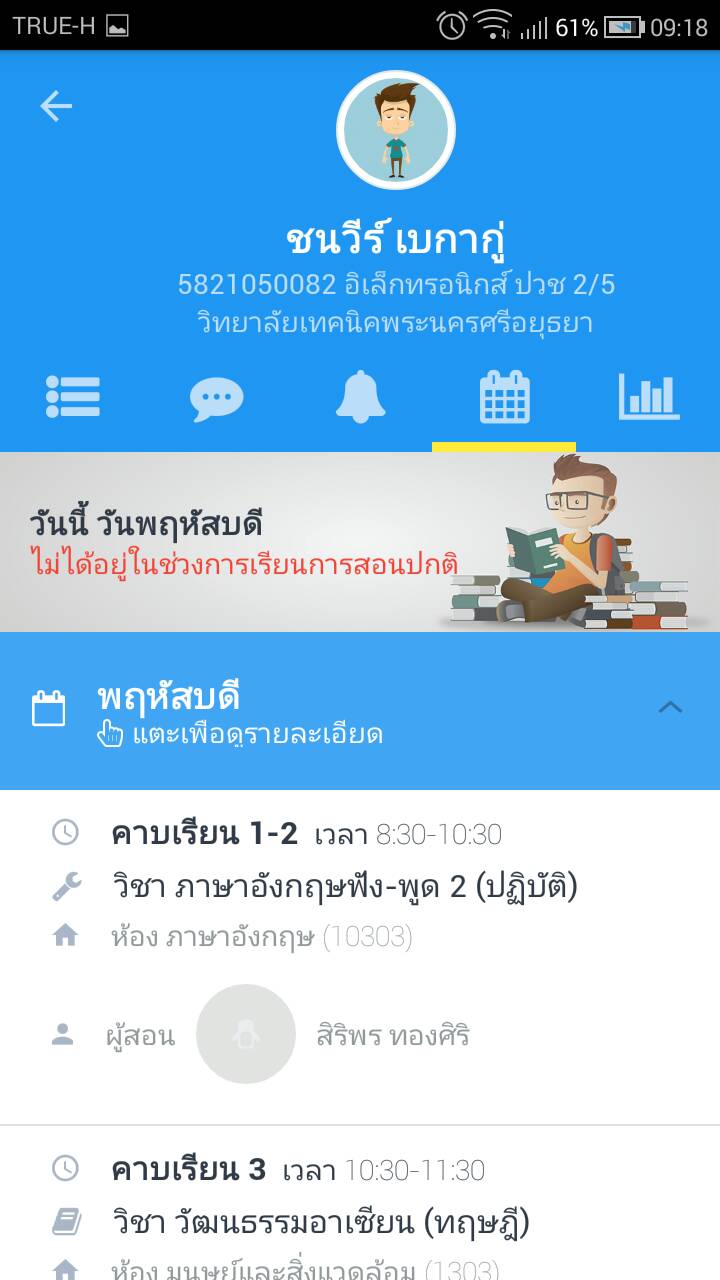
Task: Select the calendar schedule tab
Action: click(x=505, y=397)
